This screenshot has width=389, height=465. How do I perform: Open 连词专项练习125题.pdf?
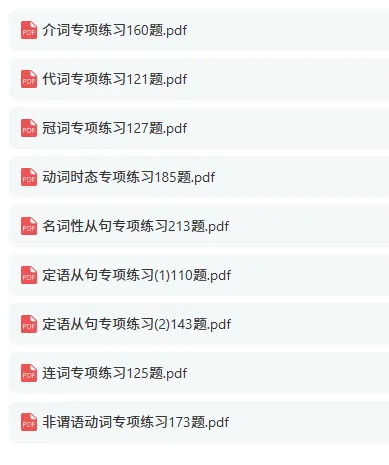[x=199, y=373]
